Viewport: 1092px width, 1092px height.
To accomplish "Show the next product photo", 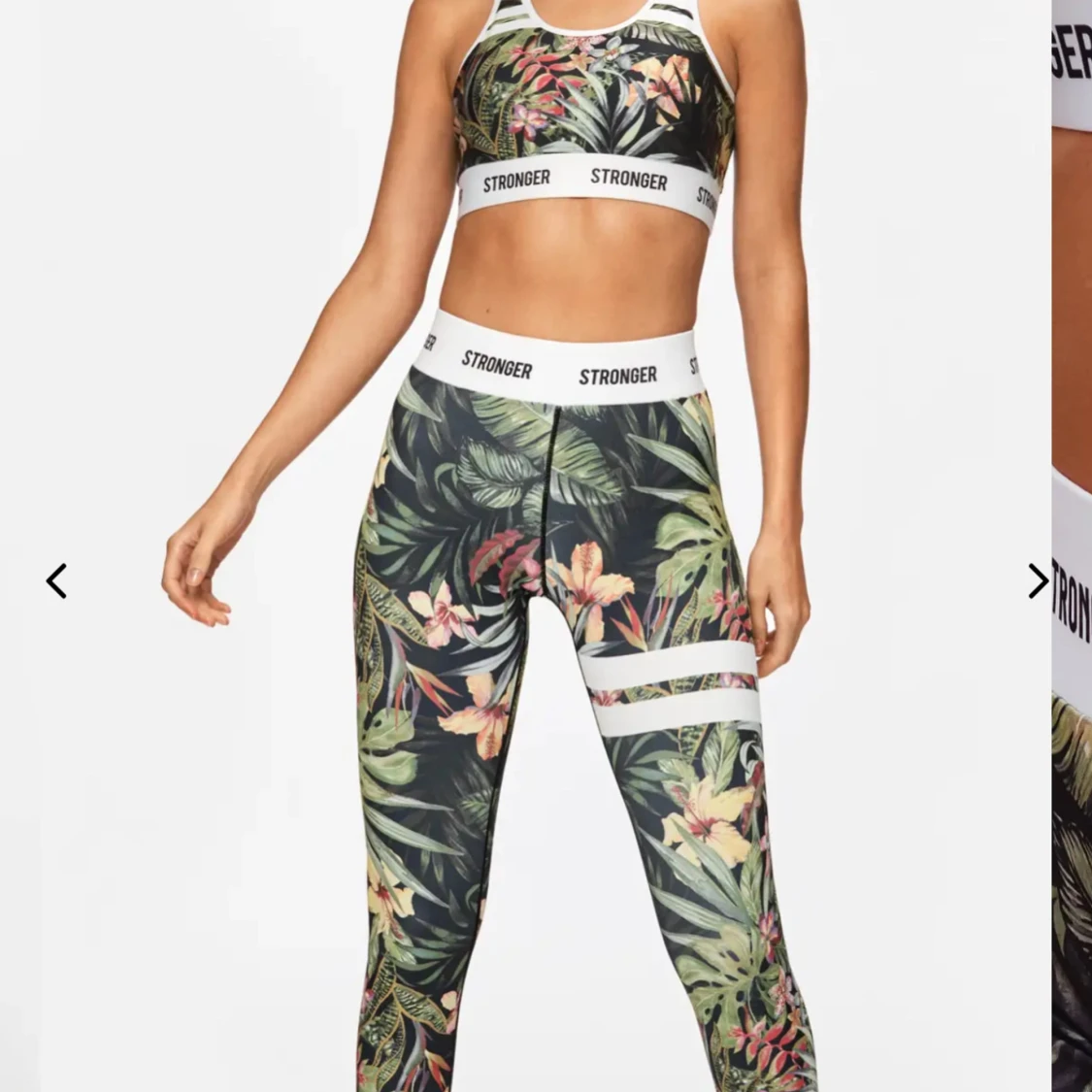I will (1037, 581).
